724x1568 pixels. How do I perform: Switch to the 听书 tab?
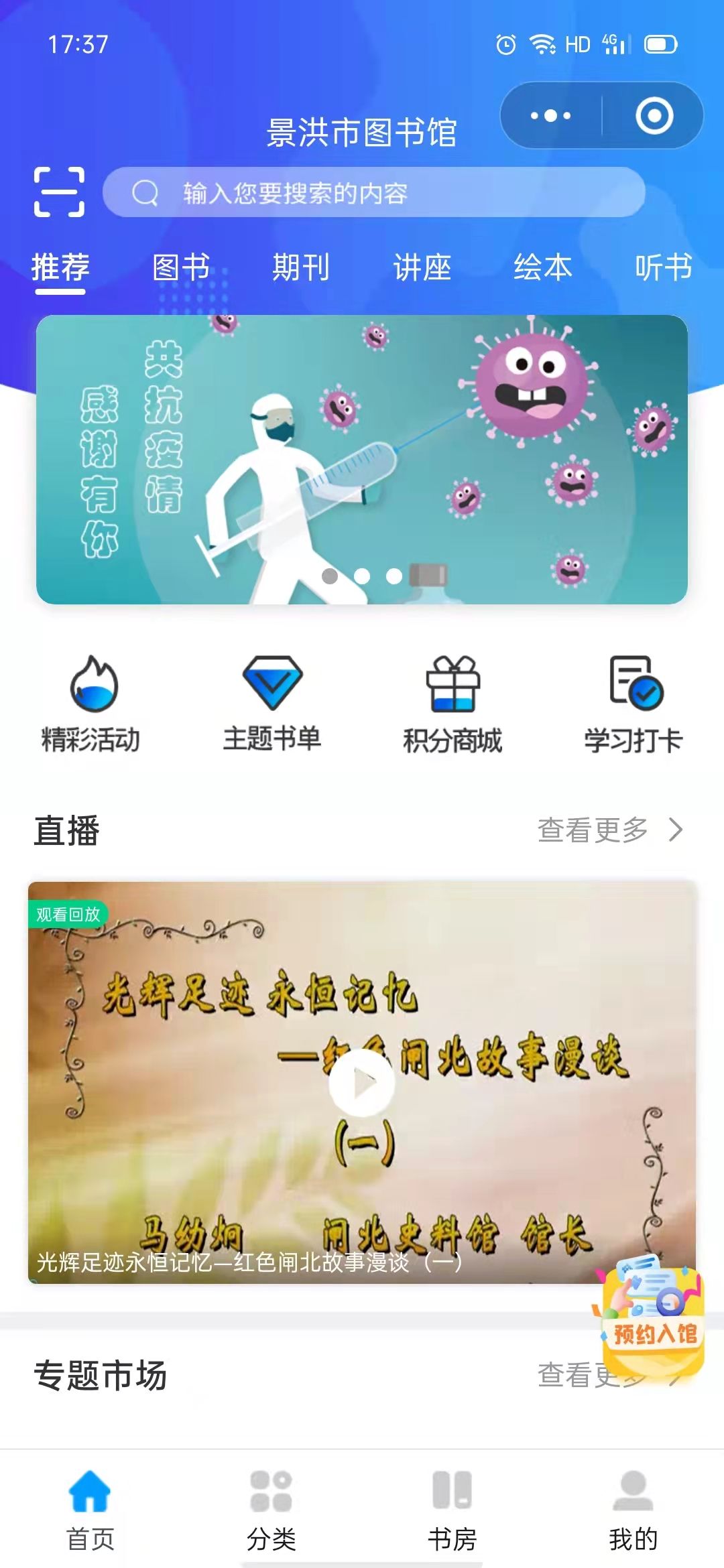[x=663, y=268]
